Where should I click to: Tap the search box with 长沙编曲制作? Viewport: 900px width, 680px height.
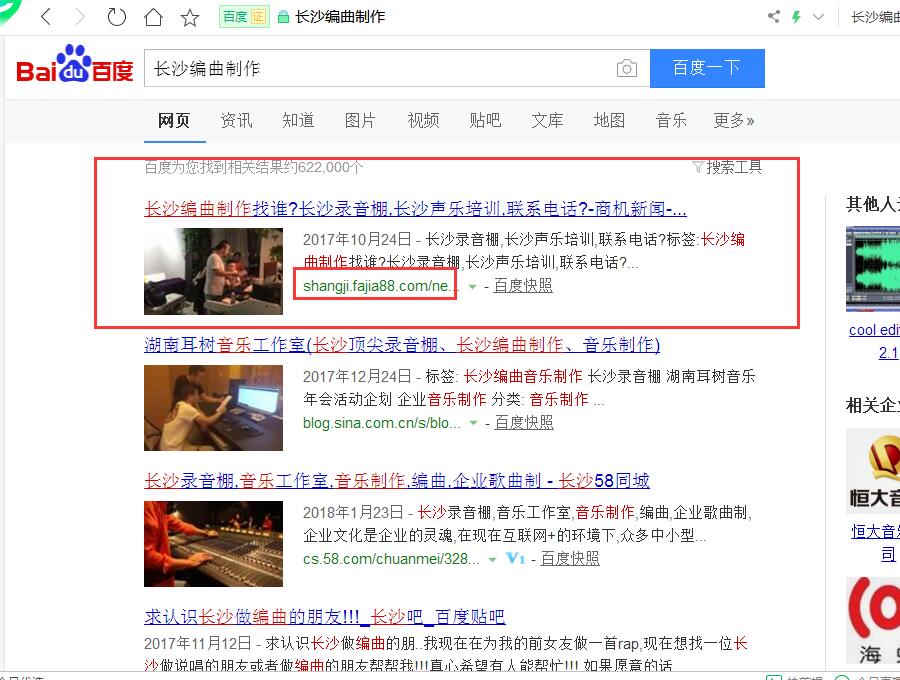380,68
